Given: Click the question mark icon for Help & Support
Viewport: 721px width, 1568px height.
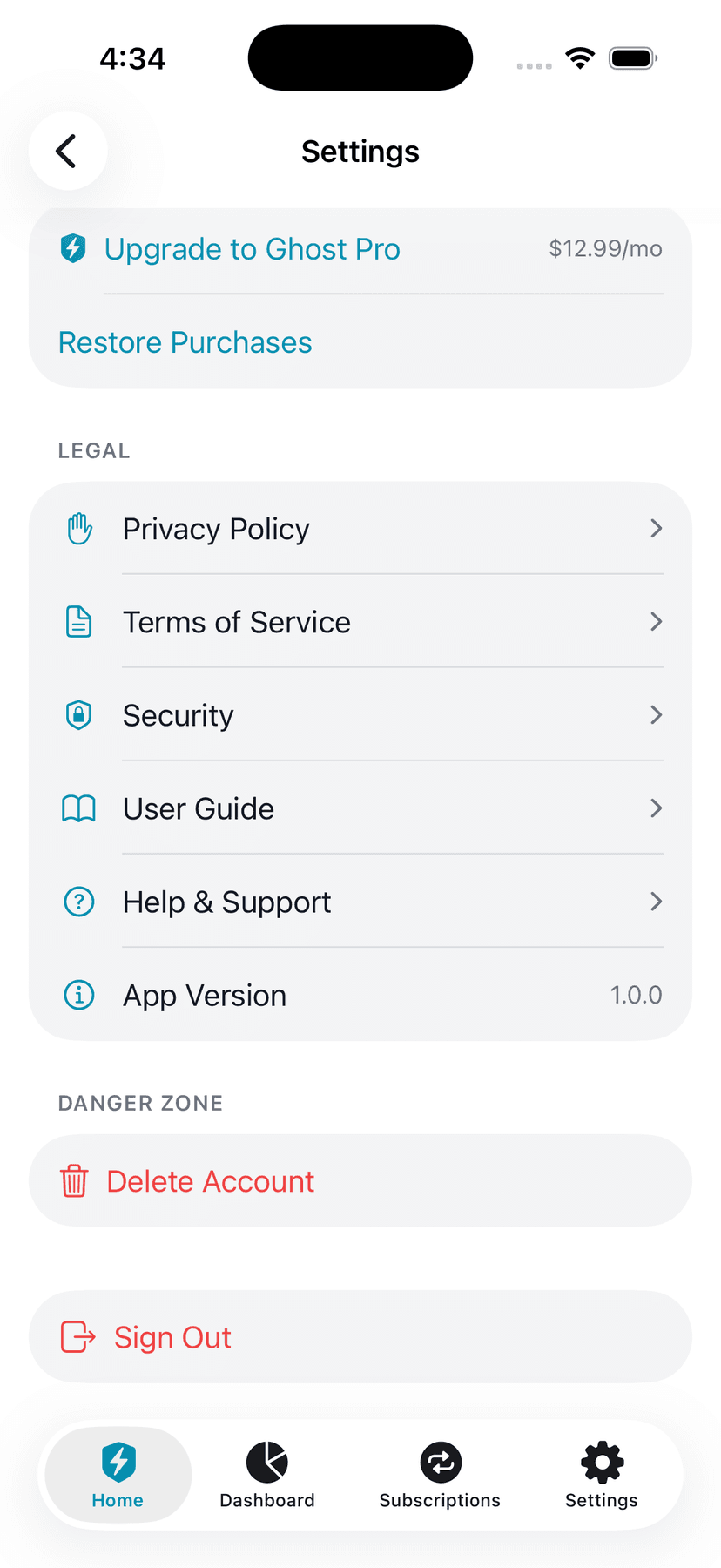Looking at the screenshot, I should point(79,902).
